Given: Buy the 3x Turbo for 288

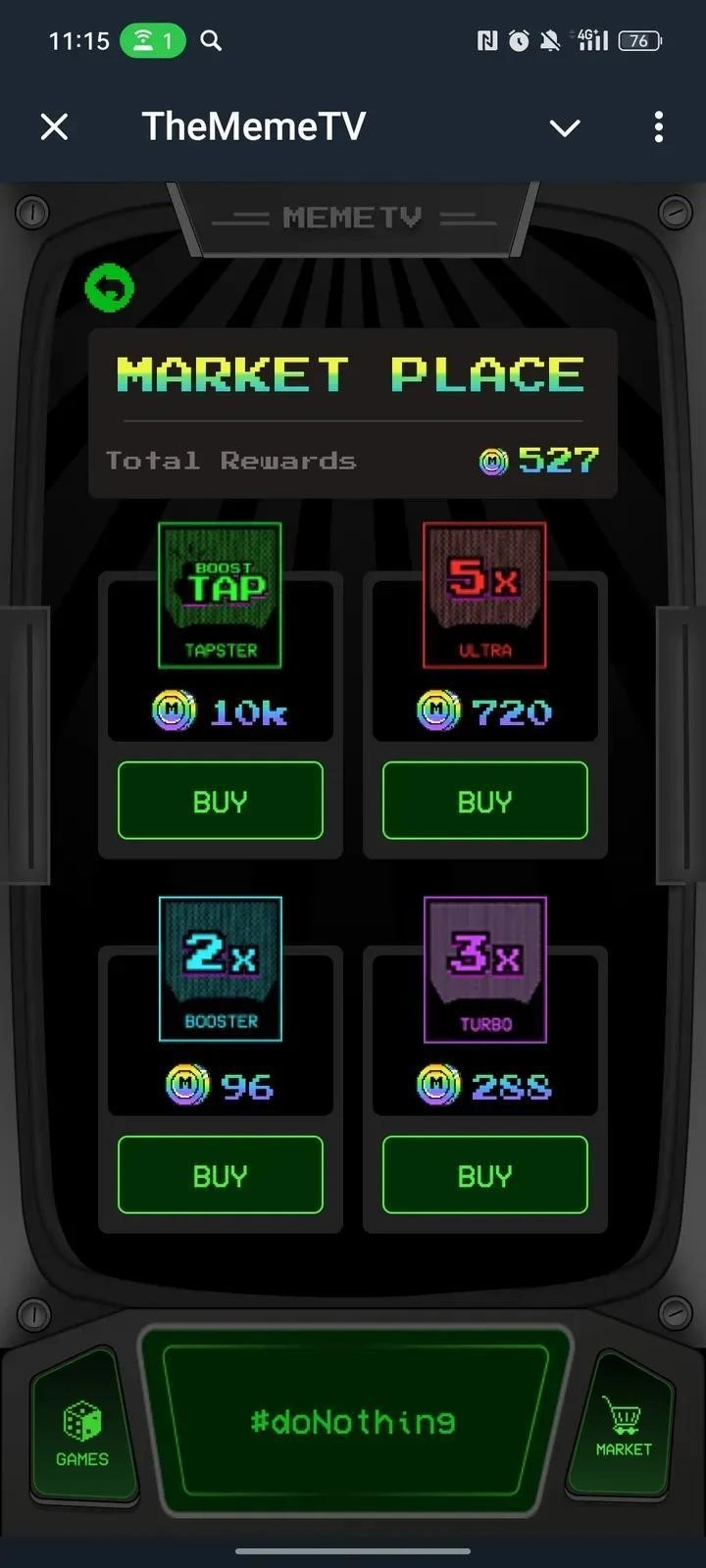Looking at the screenshot, I should pyautogui.click(x=485, y=1175).
